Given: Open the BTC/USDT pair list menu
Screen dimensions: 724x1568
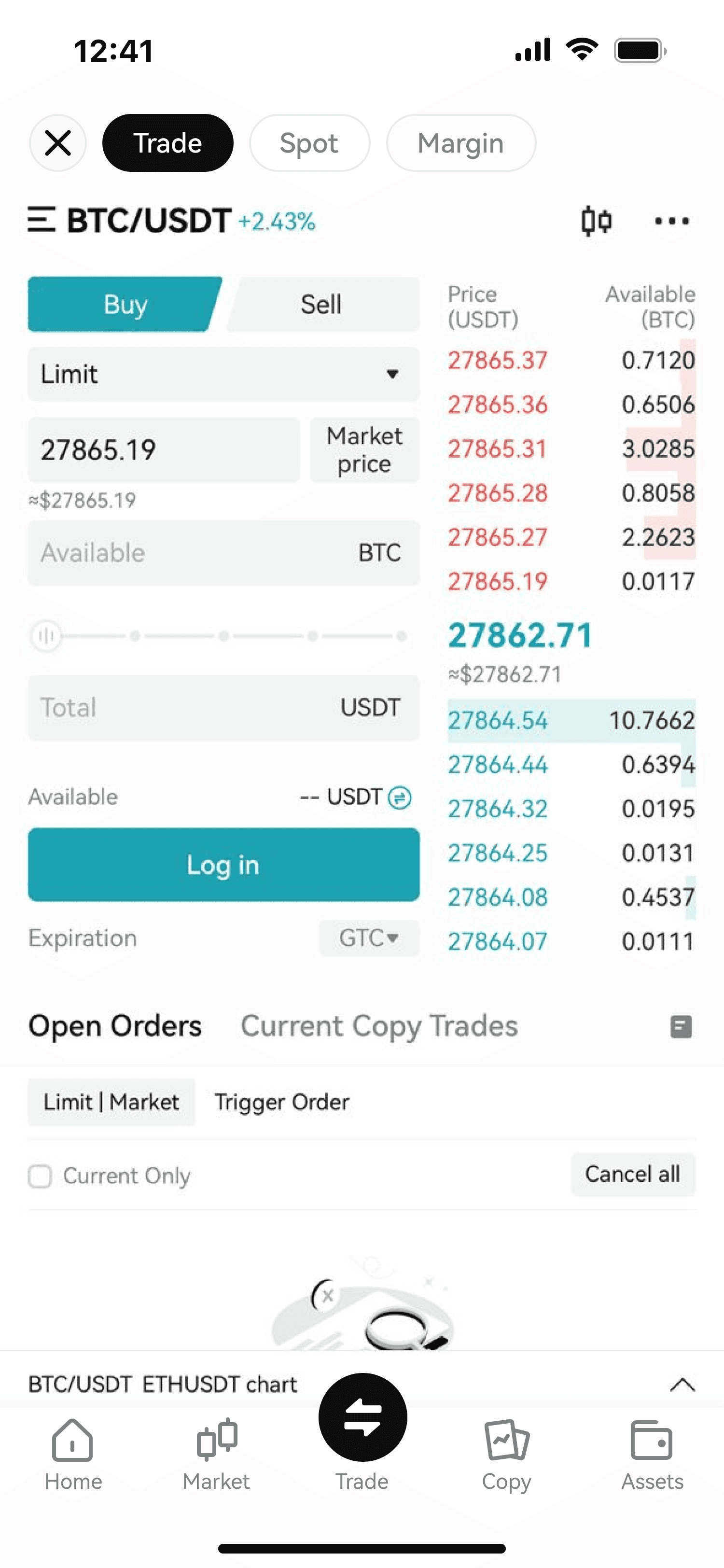Looking at the screenshot, I should click(x=42, y=220).
